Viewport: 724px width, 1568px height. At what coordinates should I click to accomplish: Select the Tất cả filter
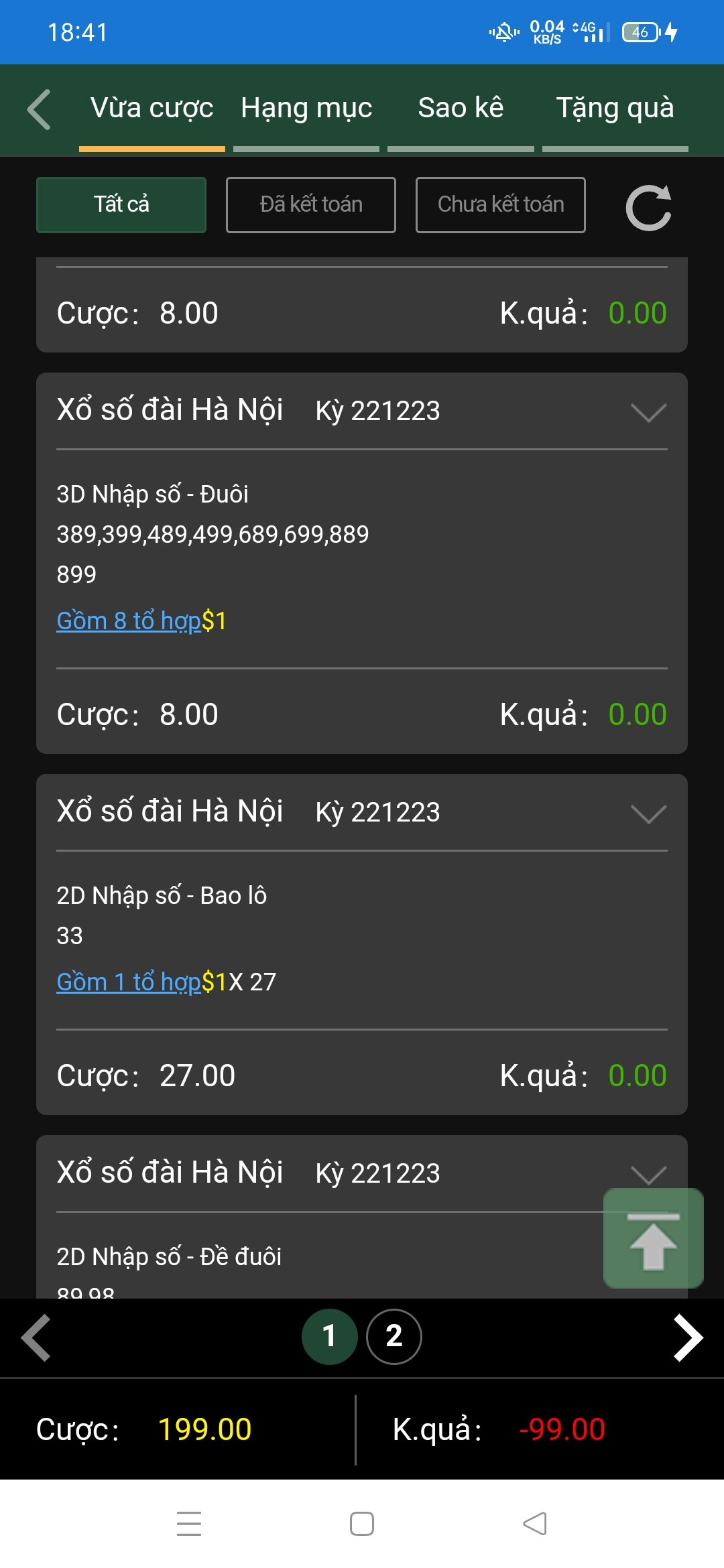(x=121, y=205)
